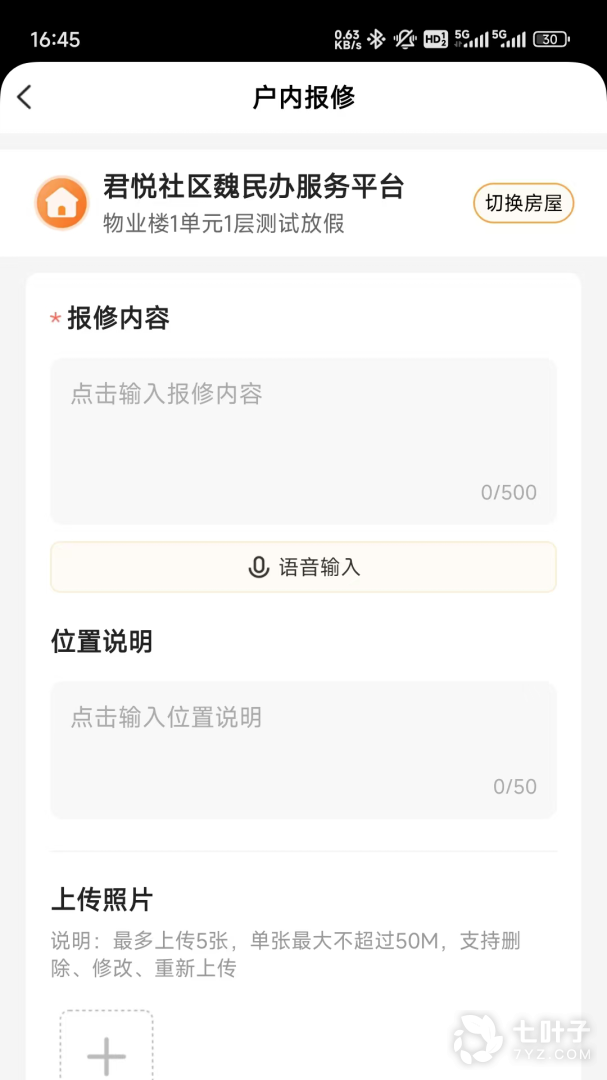The height and width of the screenshot is (1080, 607).
Task: Enter text in 位置说明 field
Action: pyautogui.click(x=303, y=750)
